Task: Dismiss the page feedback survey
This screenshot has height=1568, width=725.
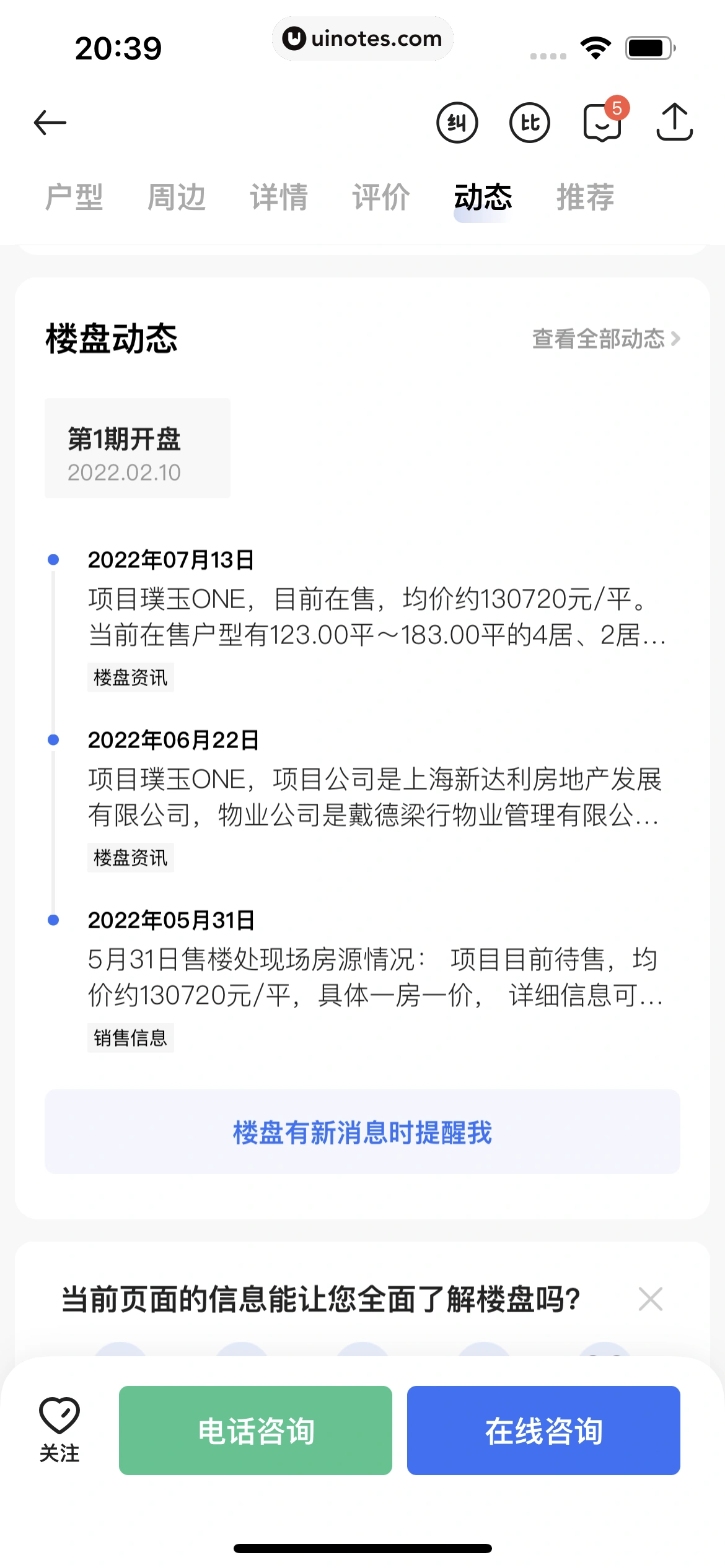Action: [x=651, y=1299]
